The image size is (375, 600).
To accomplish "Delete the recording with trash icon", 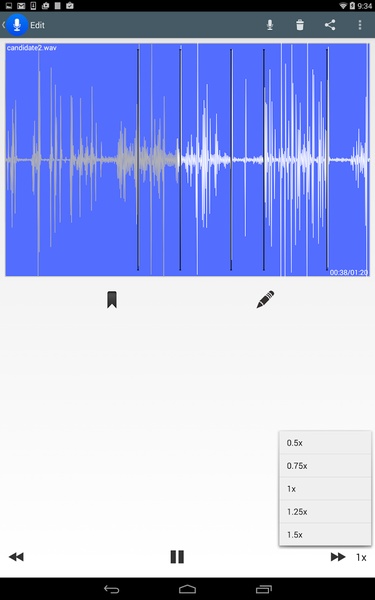I will (300, 25).
